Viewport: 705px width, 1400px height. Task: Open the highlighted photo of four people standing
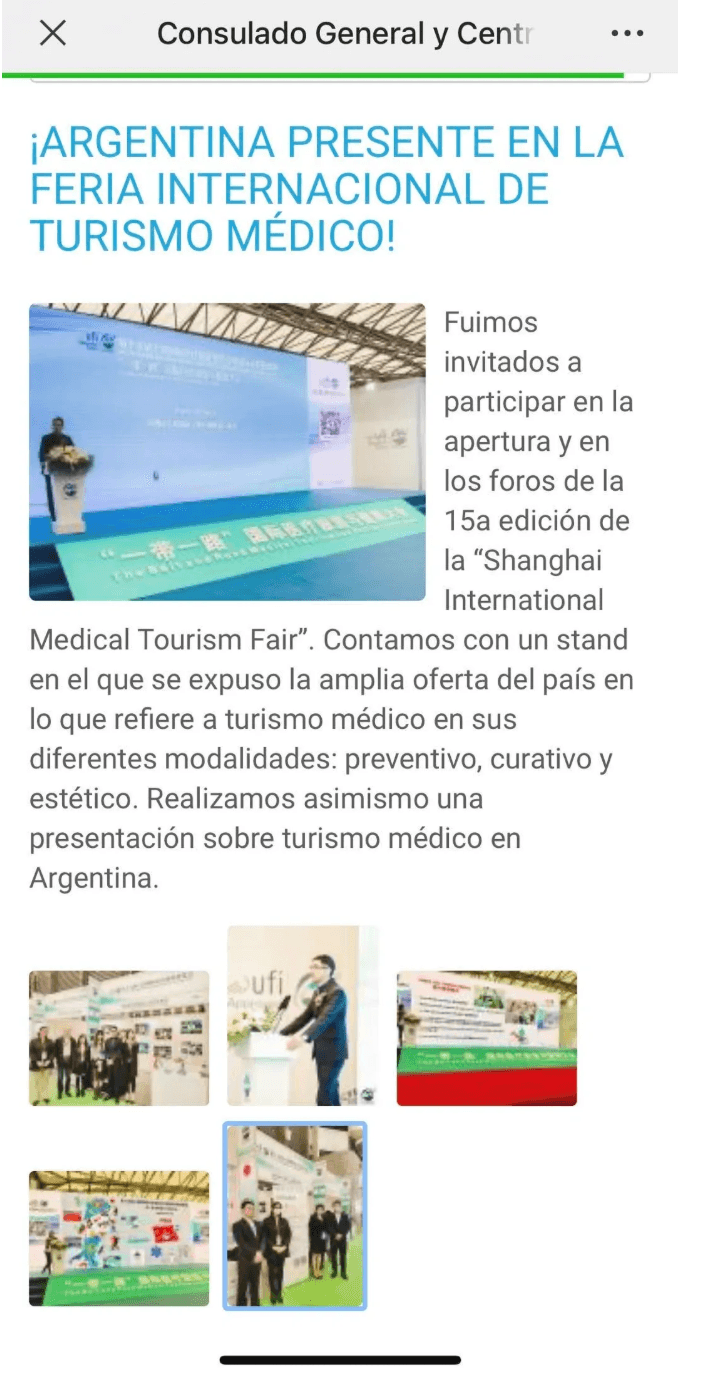click(295, 1215)
